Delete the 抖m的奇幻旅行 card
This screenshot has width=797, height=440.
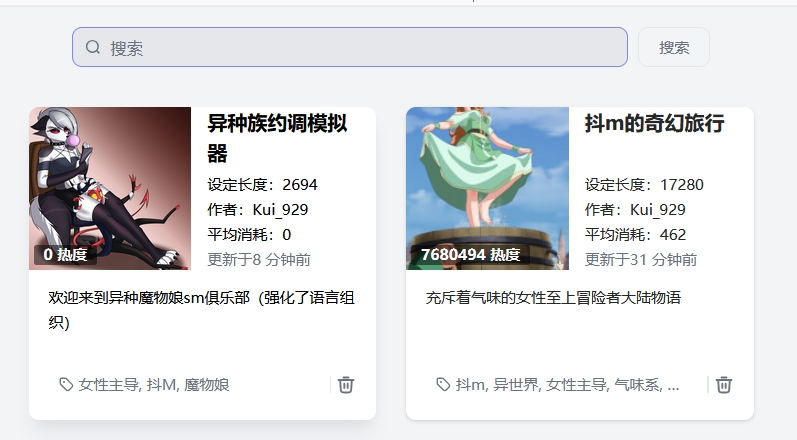point(724,385)
